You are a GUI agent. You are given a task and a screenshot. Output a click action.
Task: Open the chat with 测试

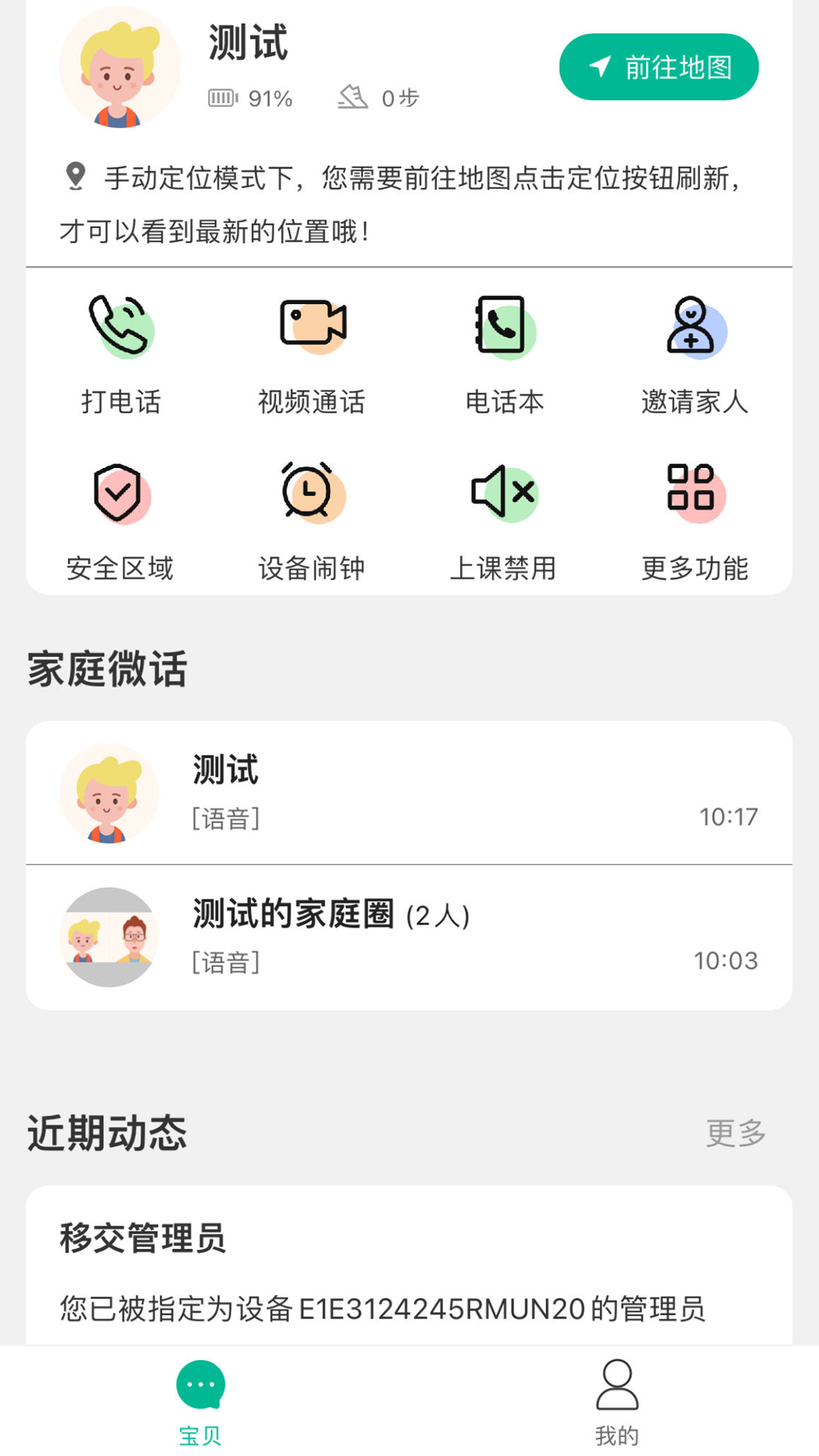(x=409, y=792)
